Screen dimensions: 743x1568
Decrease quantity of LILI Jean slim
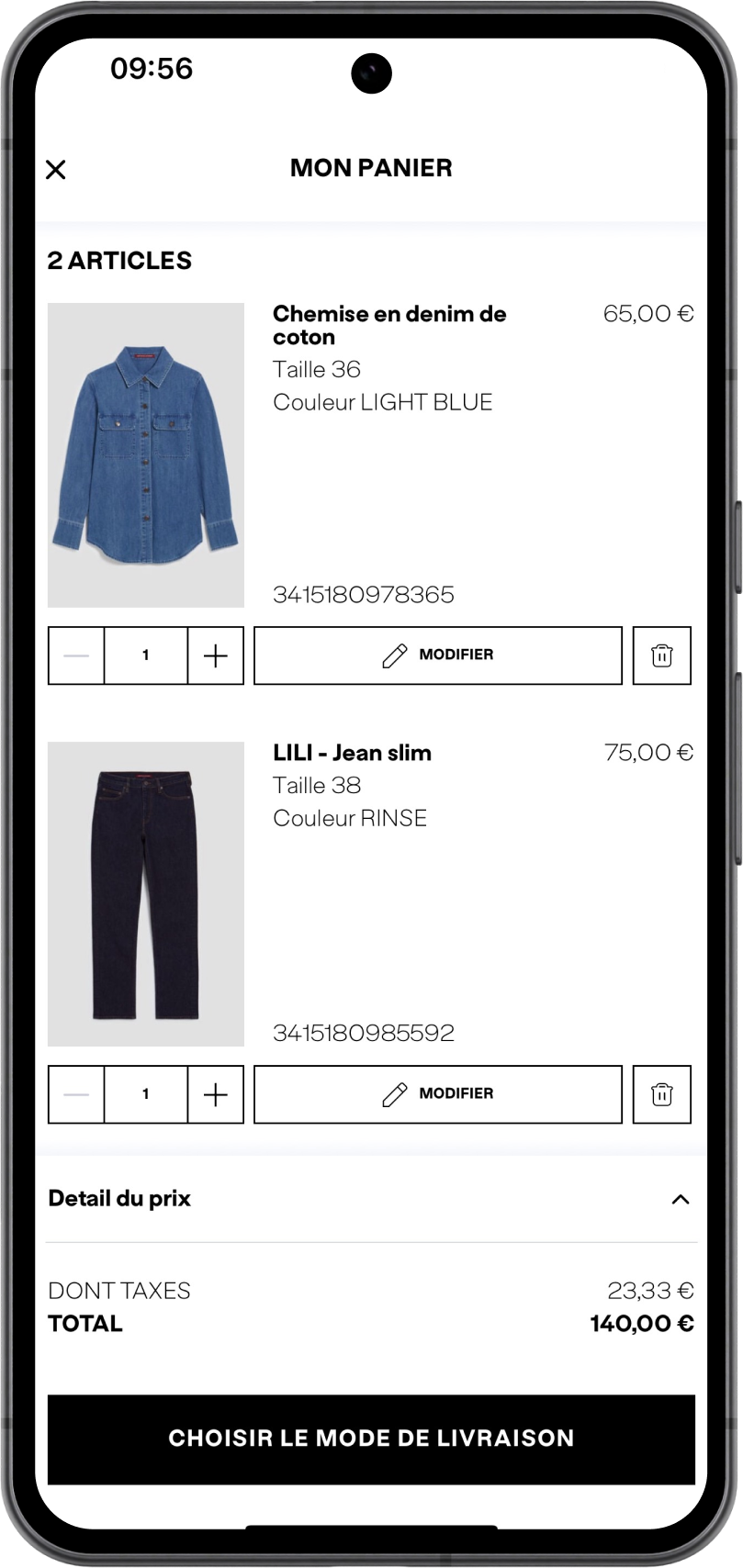click(x=76, y=1094)
